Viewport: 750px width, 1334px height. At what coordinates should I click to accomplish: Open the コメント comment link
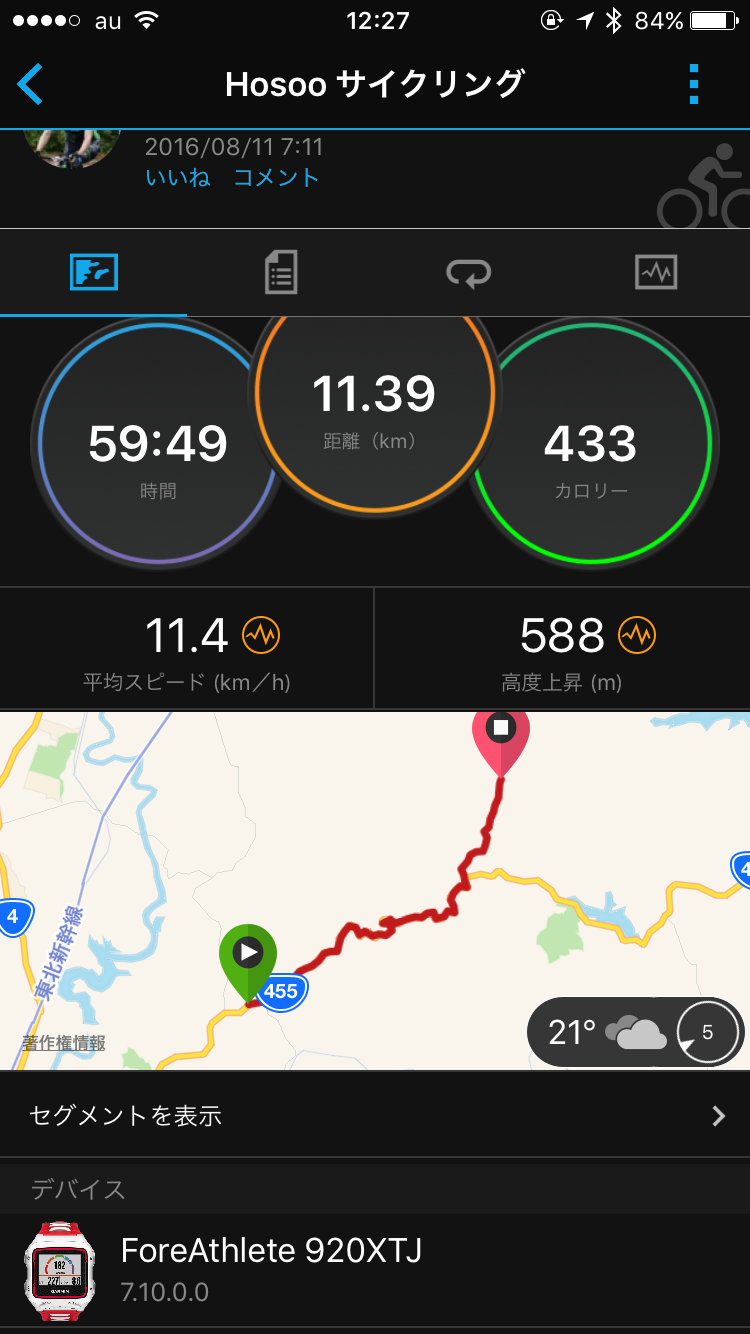[x=276, y=178]
